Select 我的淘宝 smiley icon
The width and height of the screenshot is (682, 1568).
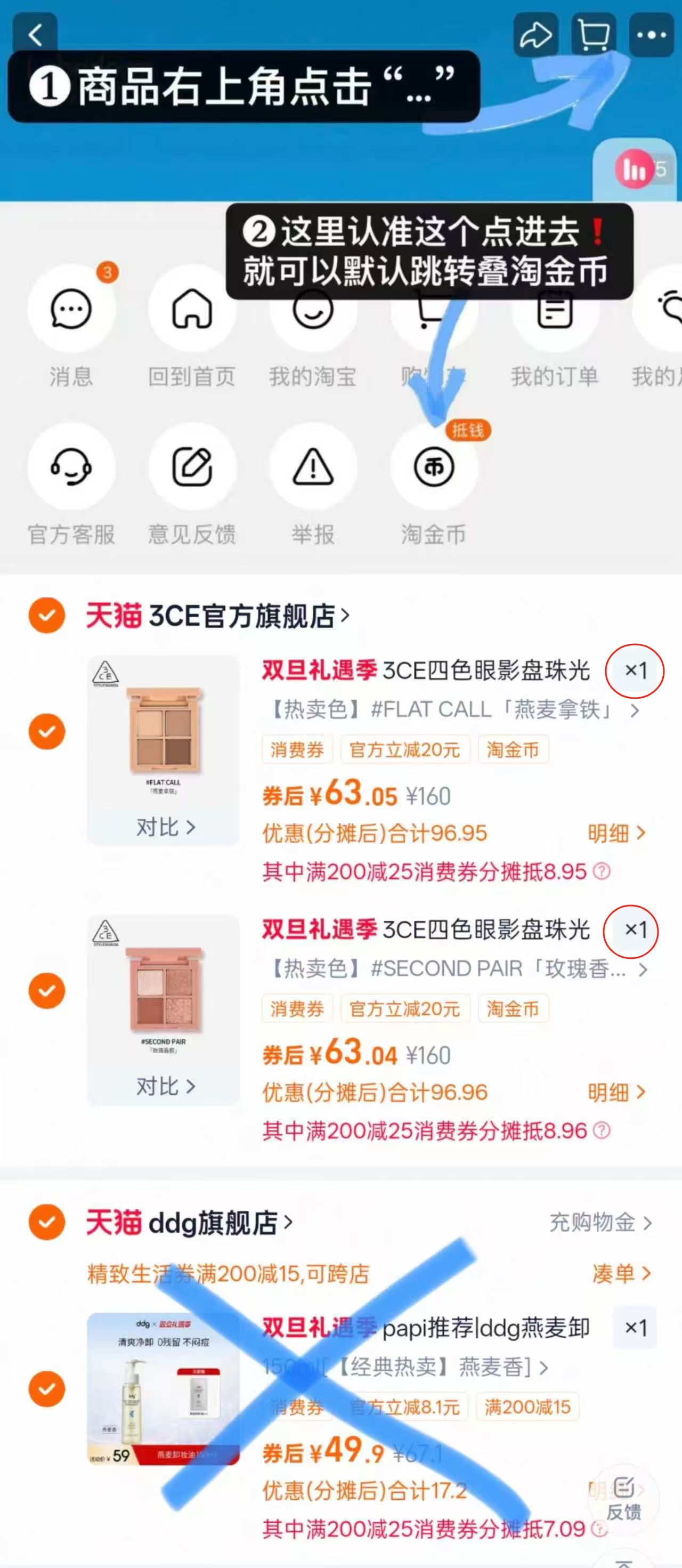pos(312,310)
